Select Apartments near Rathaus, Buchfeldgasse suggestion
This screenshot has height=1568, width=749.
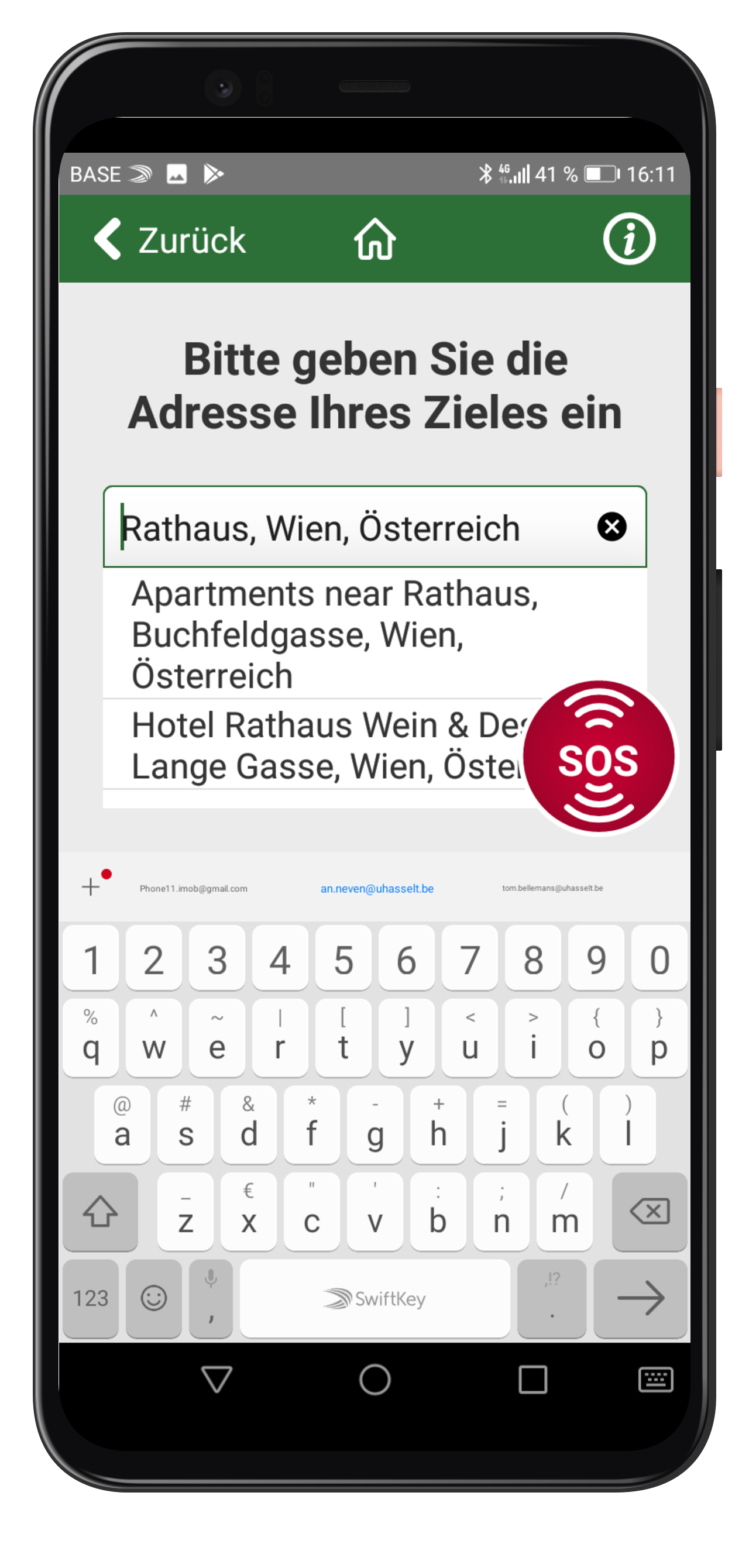(x=374, y=634)
